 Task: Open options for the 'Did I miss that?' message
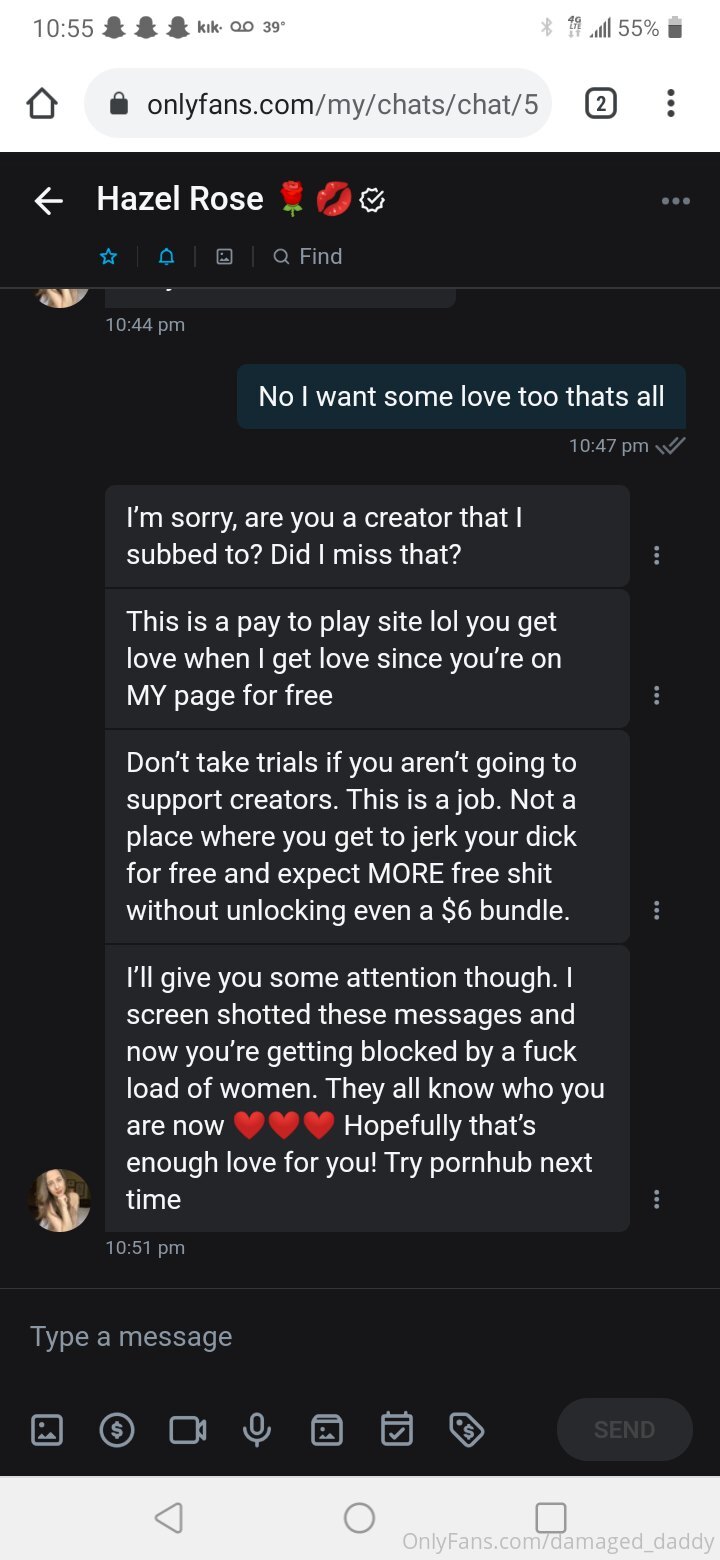(656, 555)
